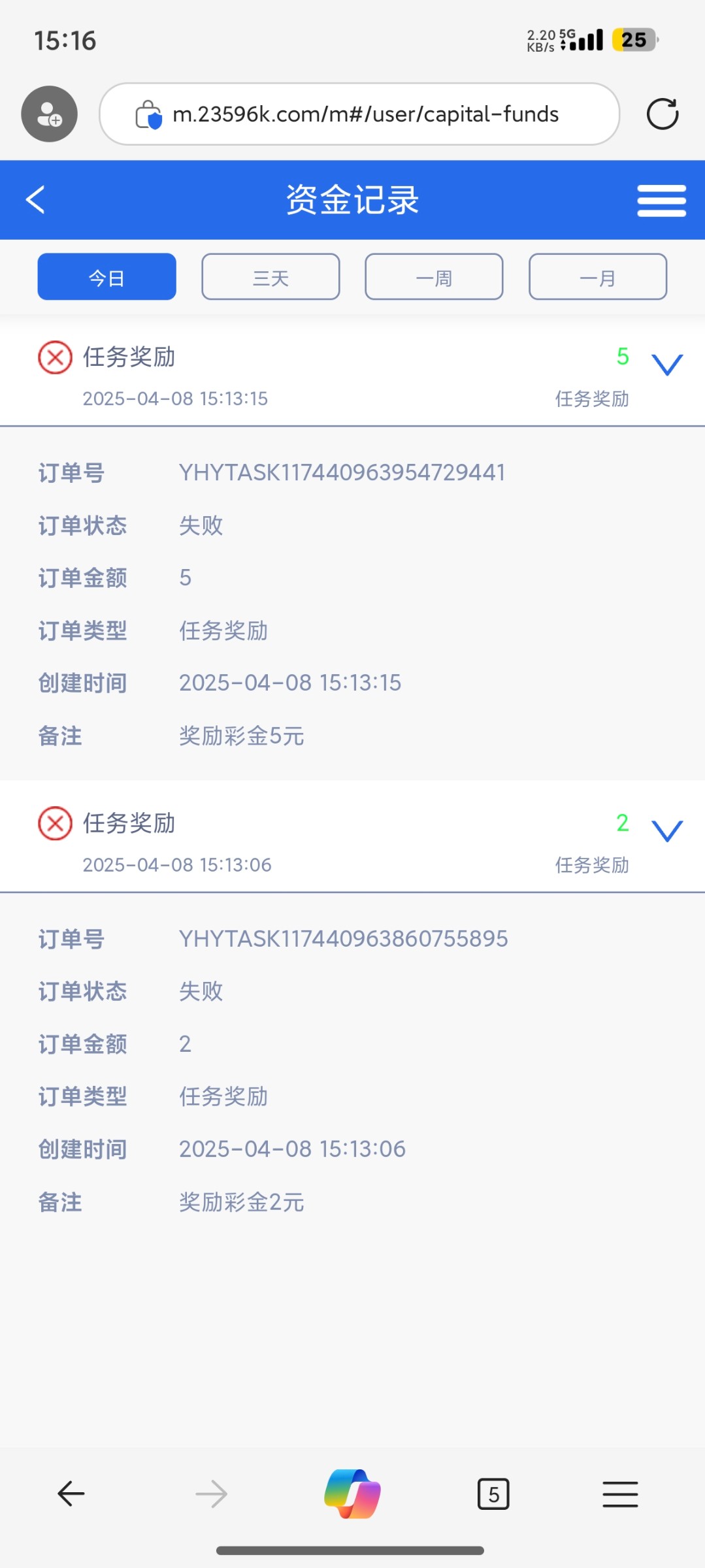
Task: Open the browser menu in bottom bar
Action: [x=620, y=1494]
